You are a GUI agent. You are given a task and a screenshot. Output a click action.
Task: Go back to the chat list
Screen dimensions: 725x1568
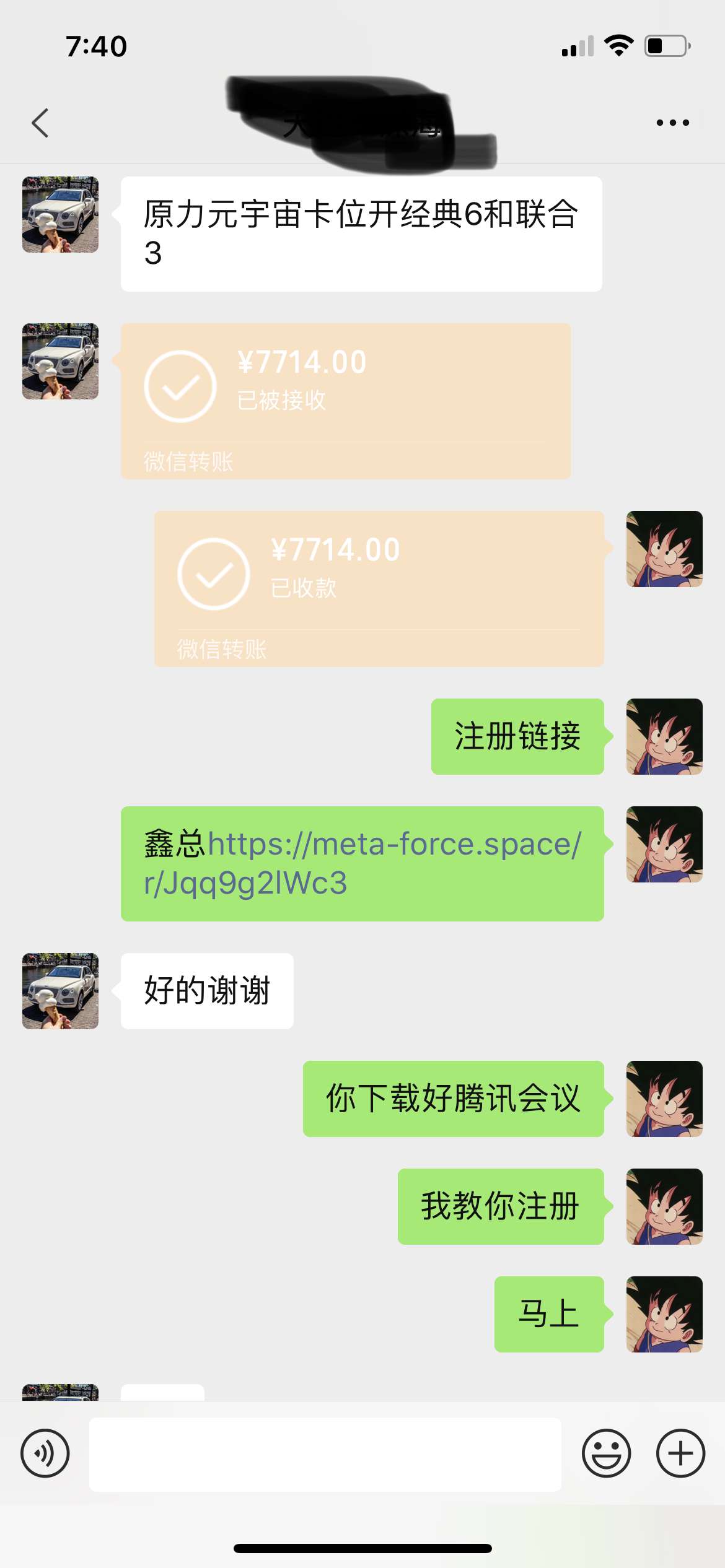click(40, 123)
